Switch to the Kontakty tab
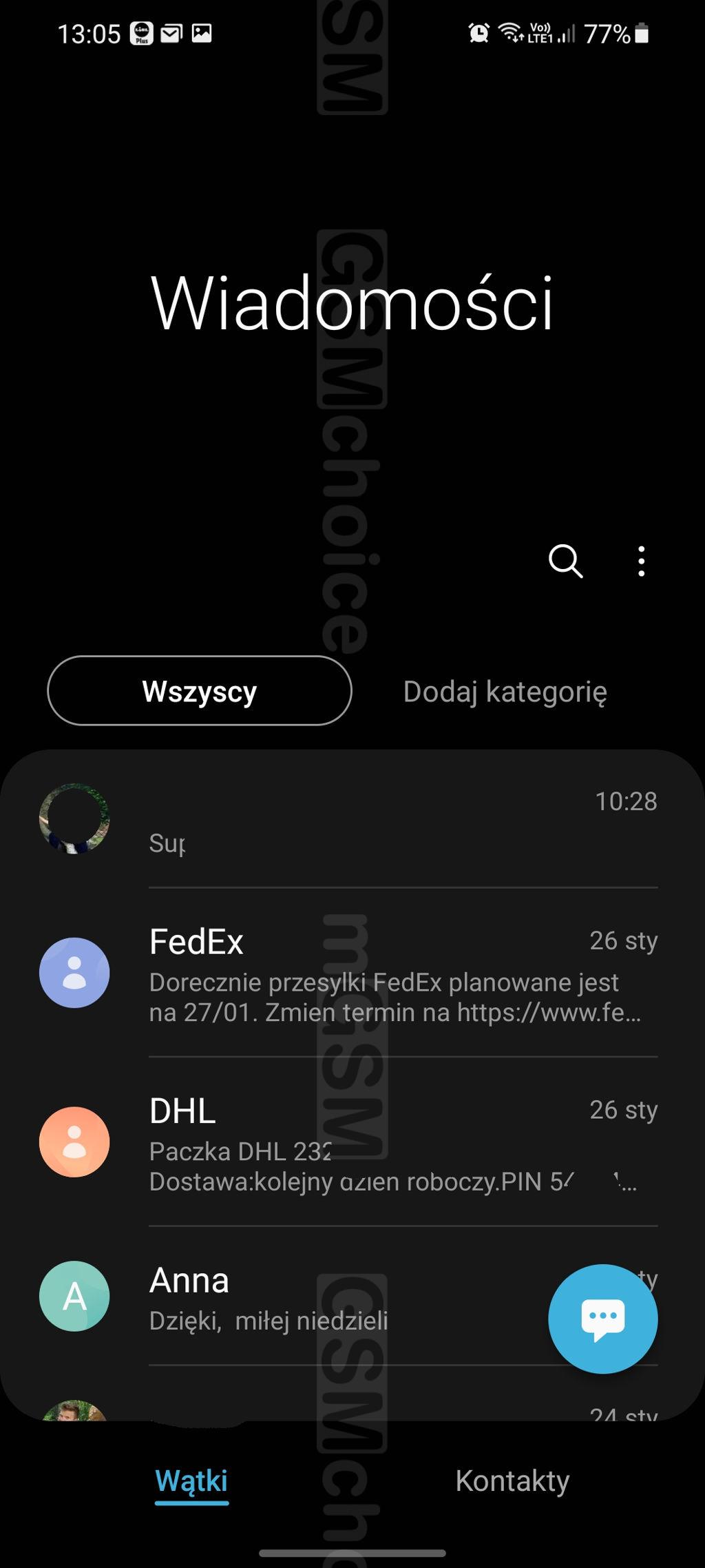705x1568 pixels. (512, 1481)
